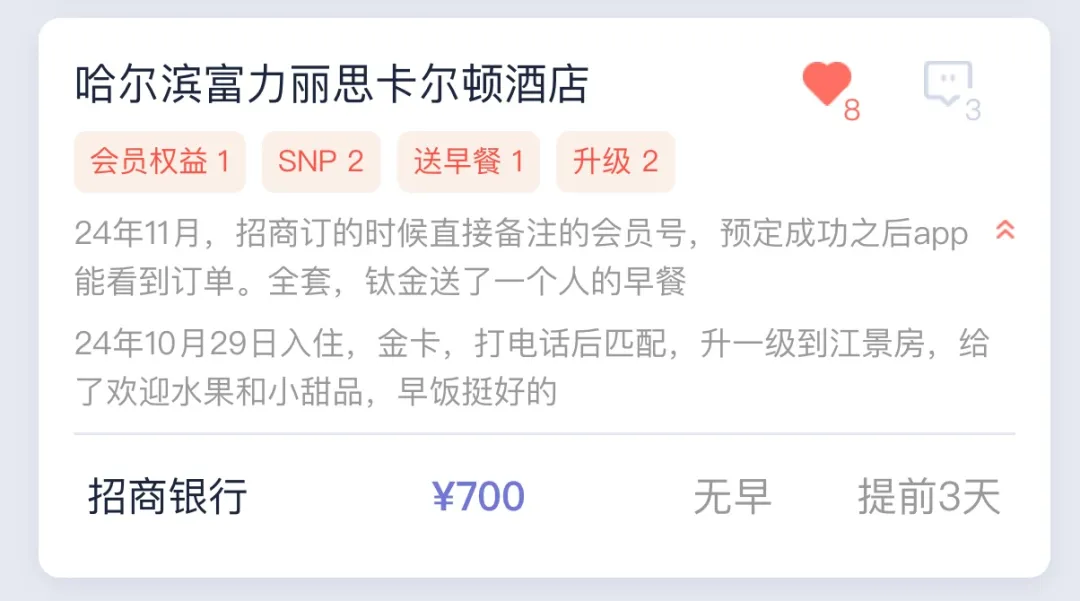Like the 哈尔滨富力丽思卡尔顿酒店 card
The width and height of the screenshot is (1080, 601).
point(827,84)
